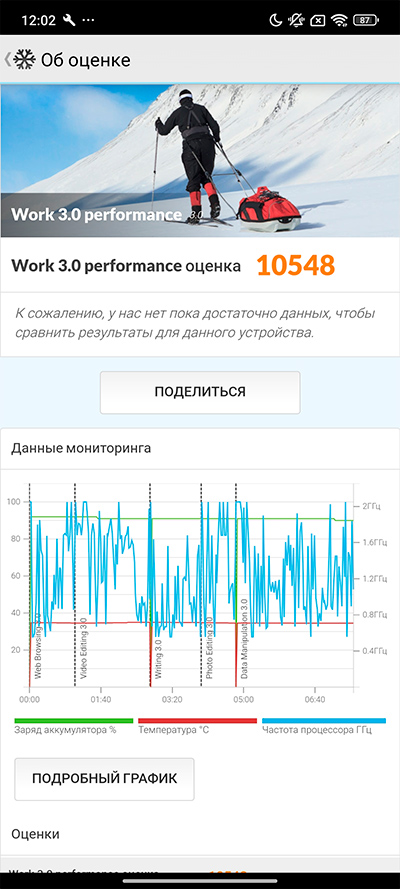The width and height of the screenshot is (400, 889).
Task: Open ПОДРОБНЫЙ ГРАФИК detailed chart
Action: point(104,779)
